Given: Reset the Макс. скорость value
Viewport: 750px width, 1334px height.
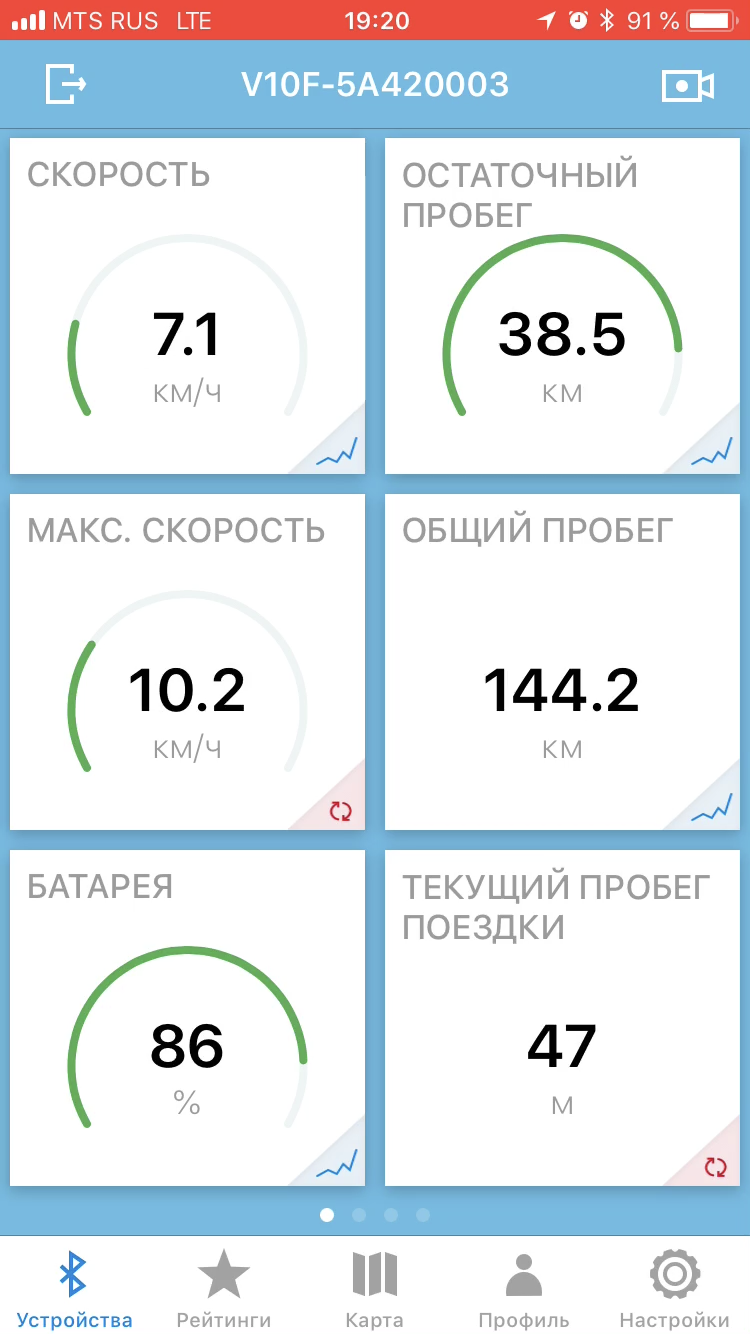Looking at the screenshot, I should pos(340,808).
